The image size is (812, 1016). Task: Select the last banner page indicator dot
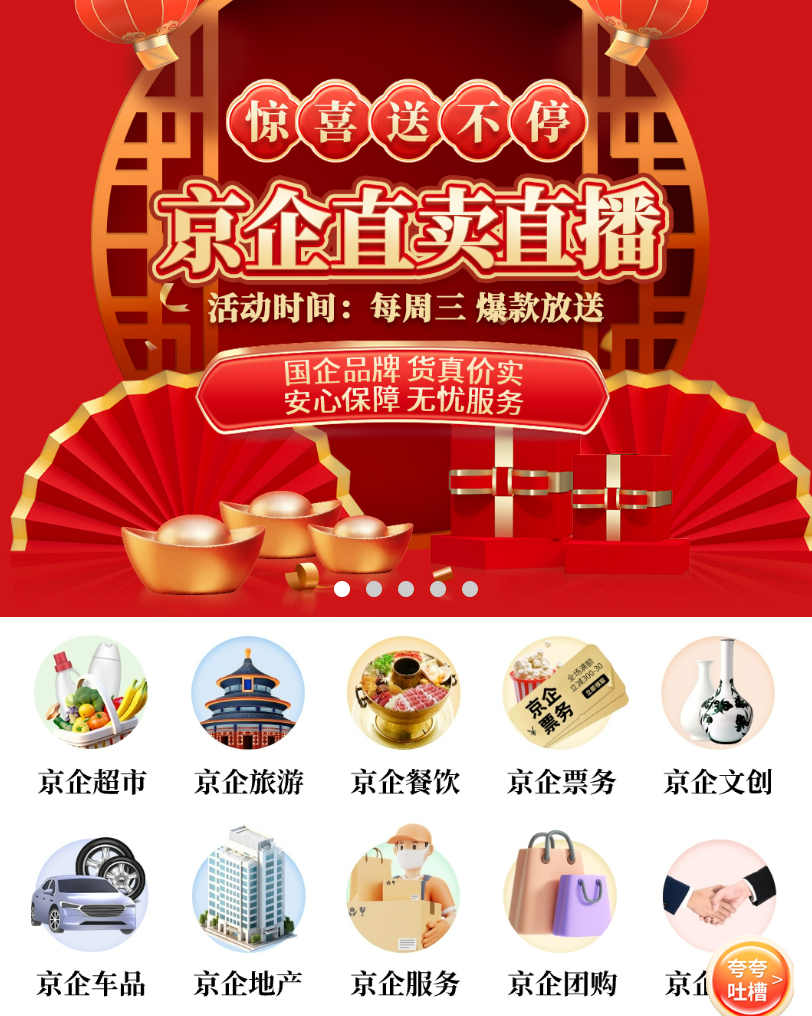coord(470,589)
